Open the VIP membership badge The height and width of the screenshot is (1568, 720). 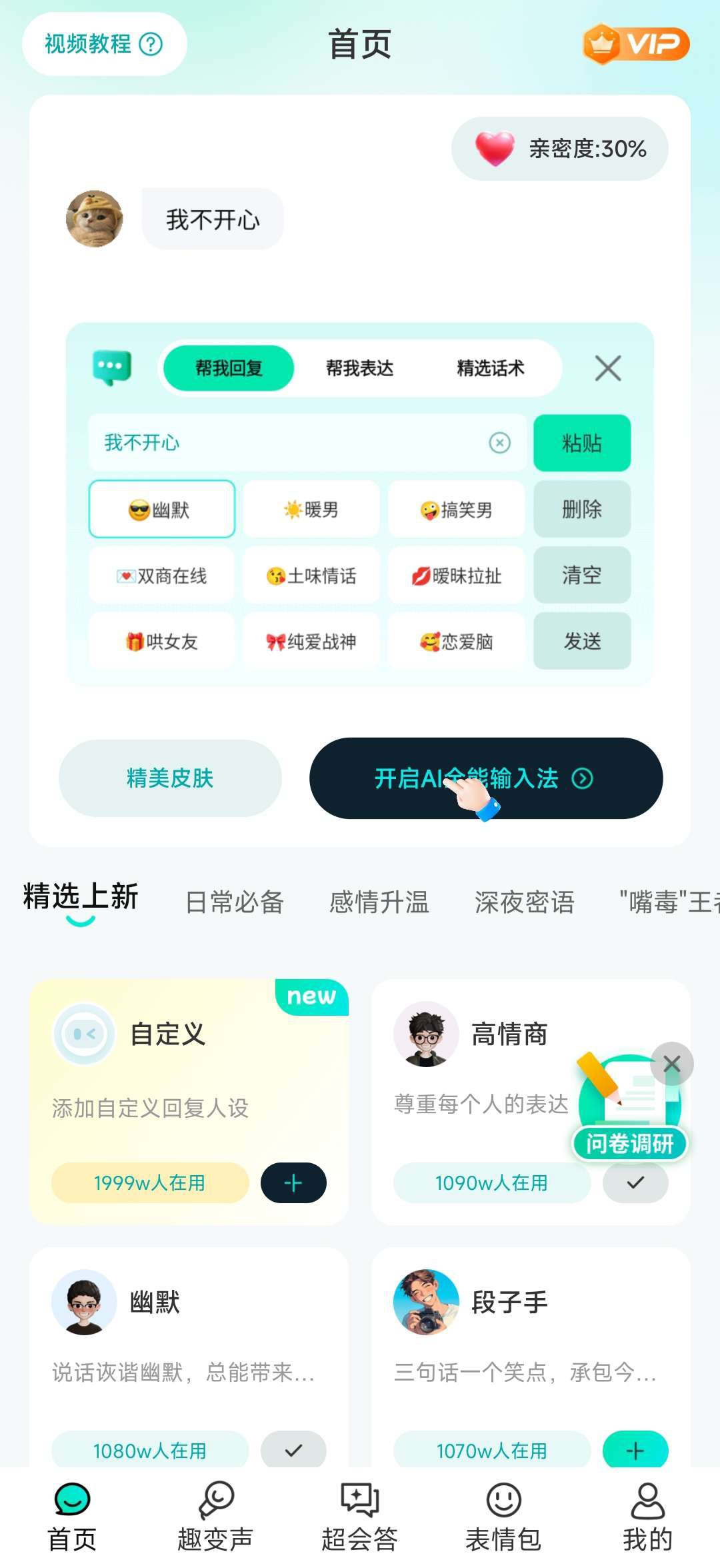click(635, 44)
